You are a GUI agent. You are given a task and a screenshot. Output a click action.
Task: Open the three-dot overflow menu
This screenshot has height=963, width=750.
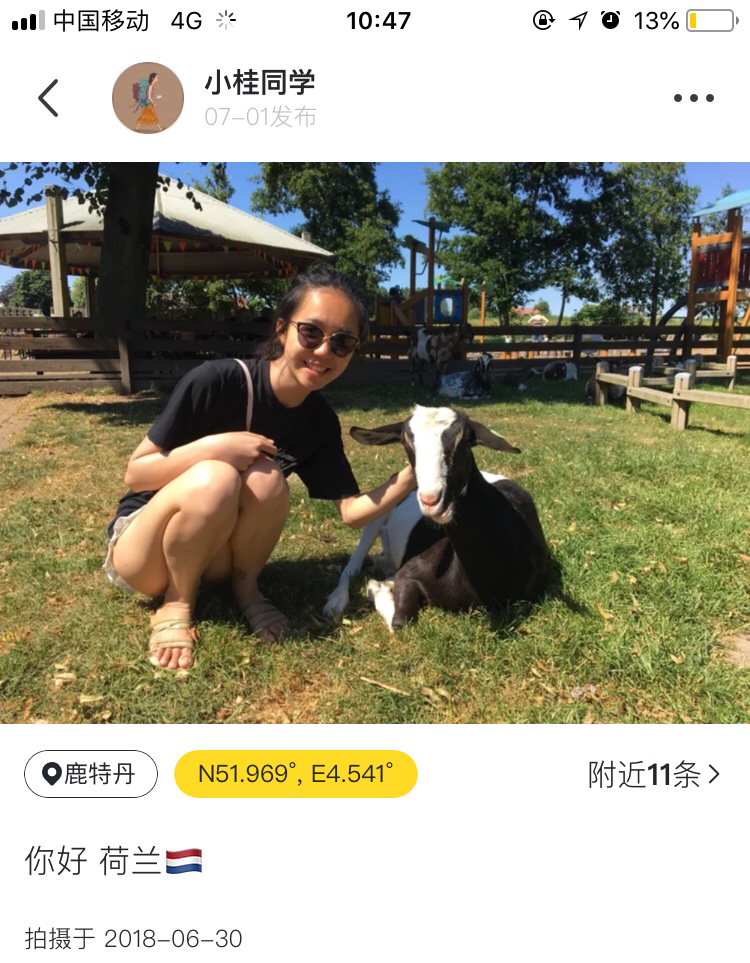click(x=693, y=98)
